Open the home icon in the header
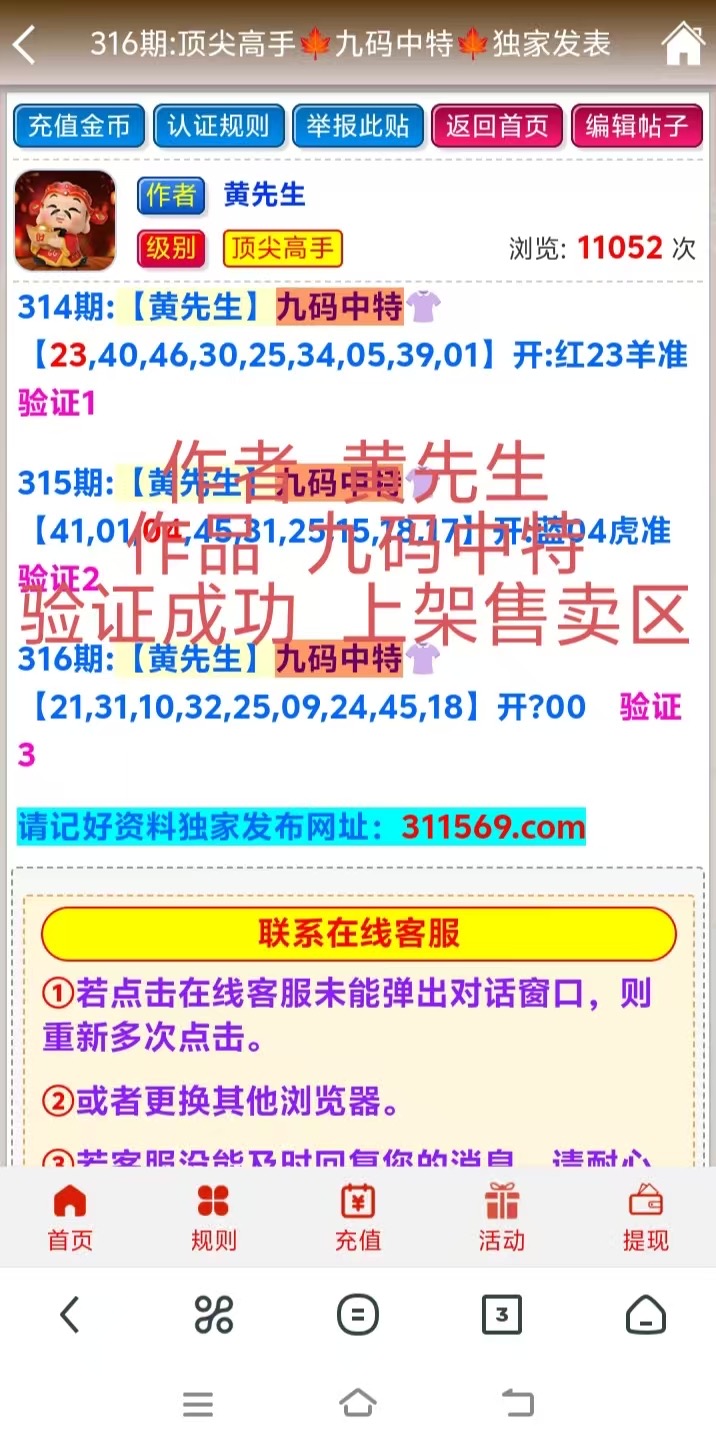 (683, 43)
